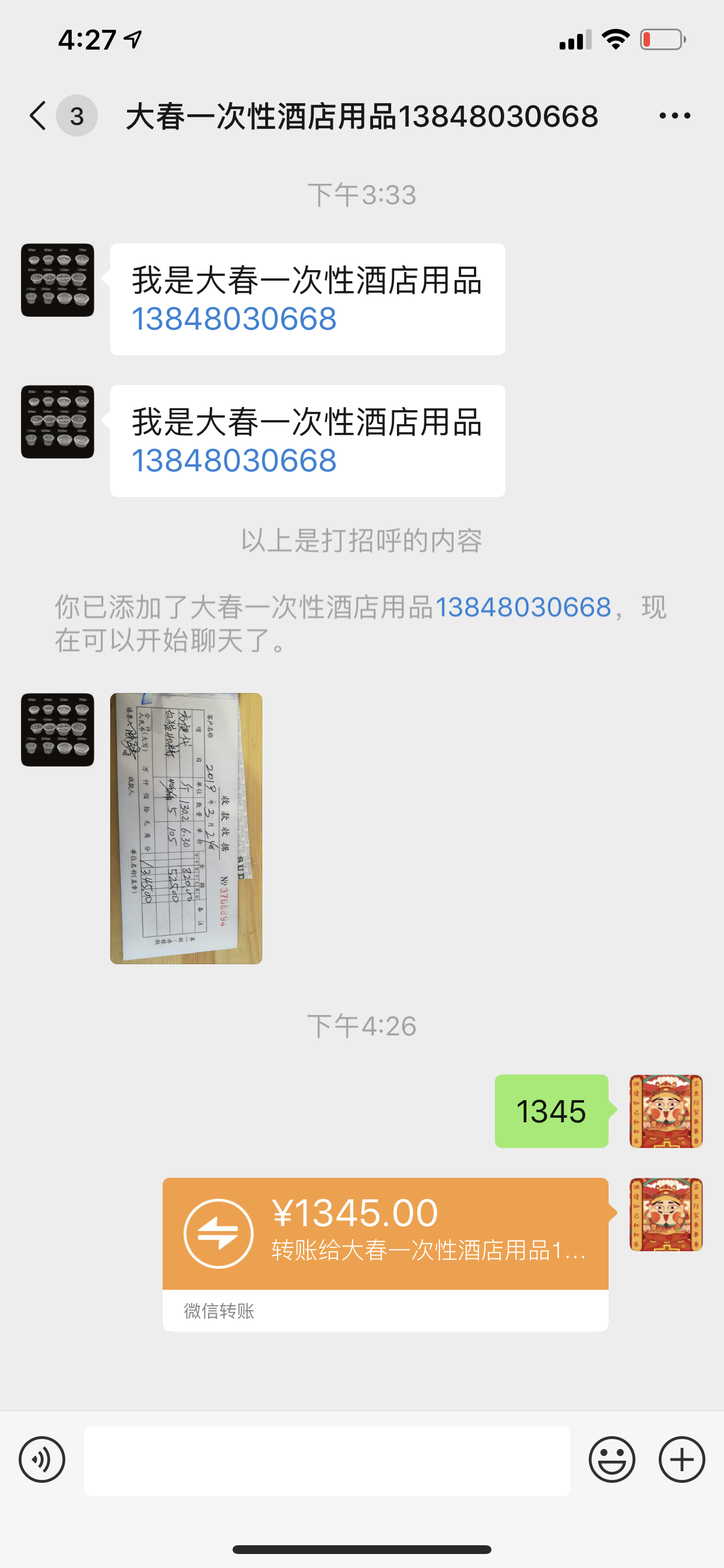Image resolution: width=724 pixels, height=1568 pixels.
Task: Open the ¥1345.00 WeChat transfer card
Action: coord(385,1233)
